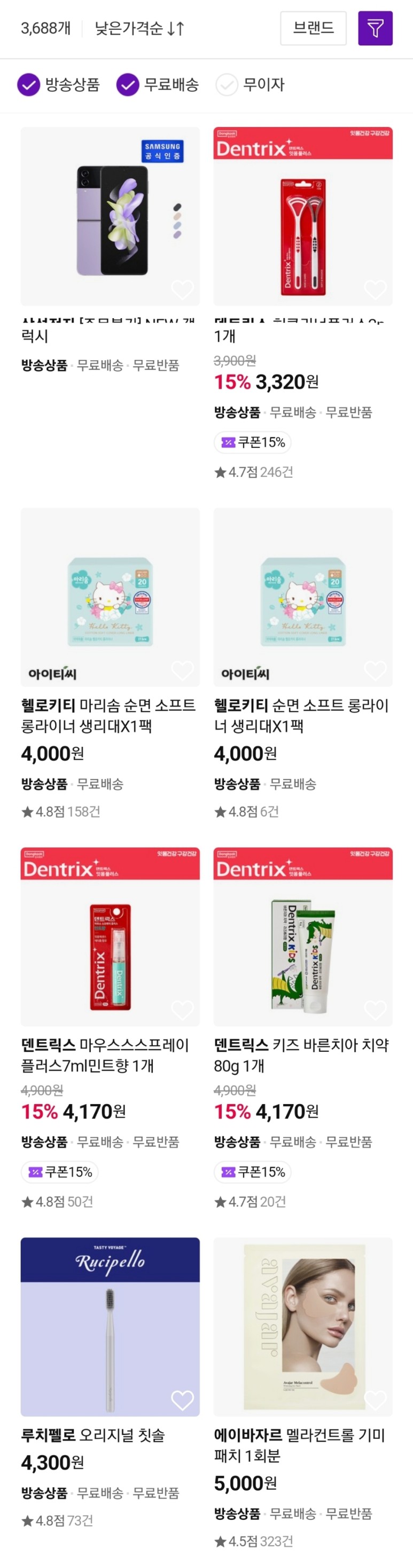
Task: Tap the 브랜드 button
Action: [313, 28]
